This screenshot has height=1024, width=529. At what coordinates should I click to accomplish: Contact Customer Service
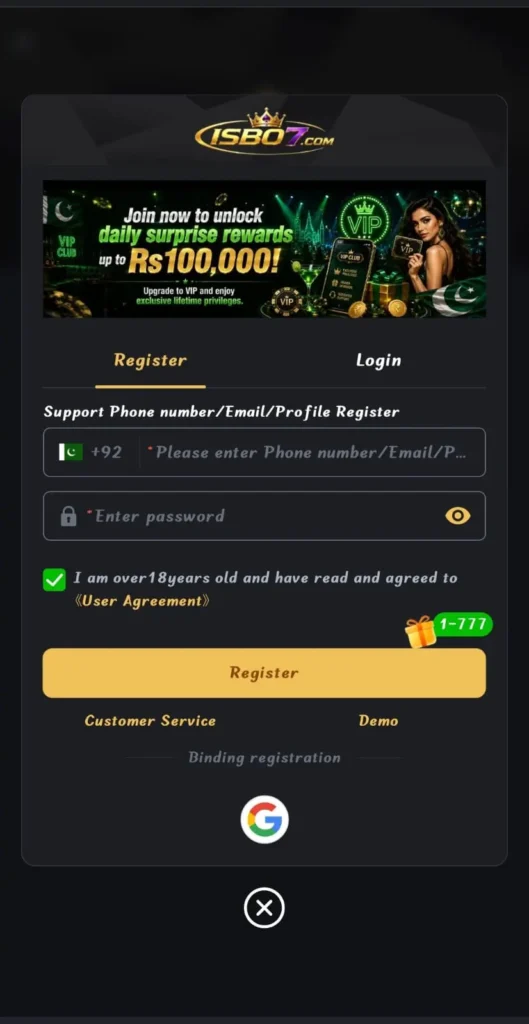click(150, 721)
